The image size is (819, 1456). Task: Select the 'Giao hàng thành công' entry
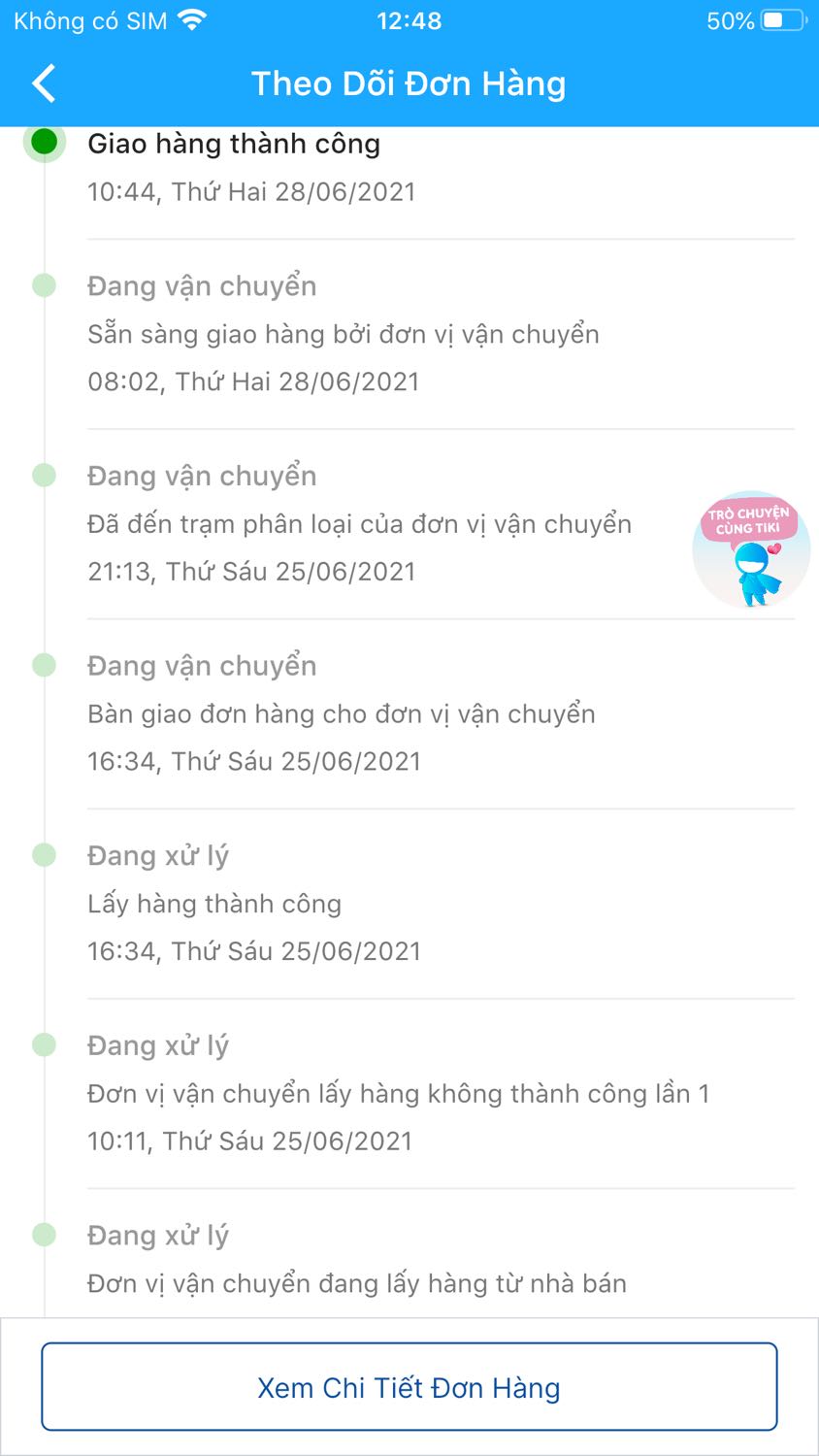click(234, 143)
